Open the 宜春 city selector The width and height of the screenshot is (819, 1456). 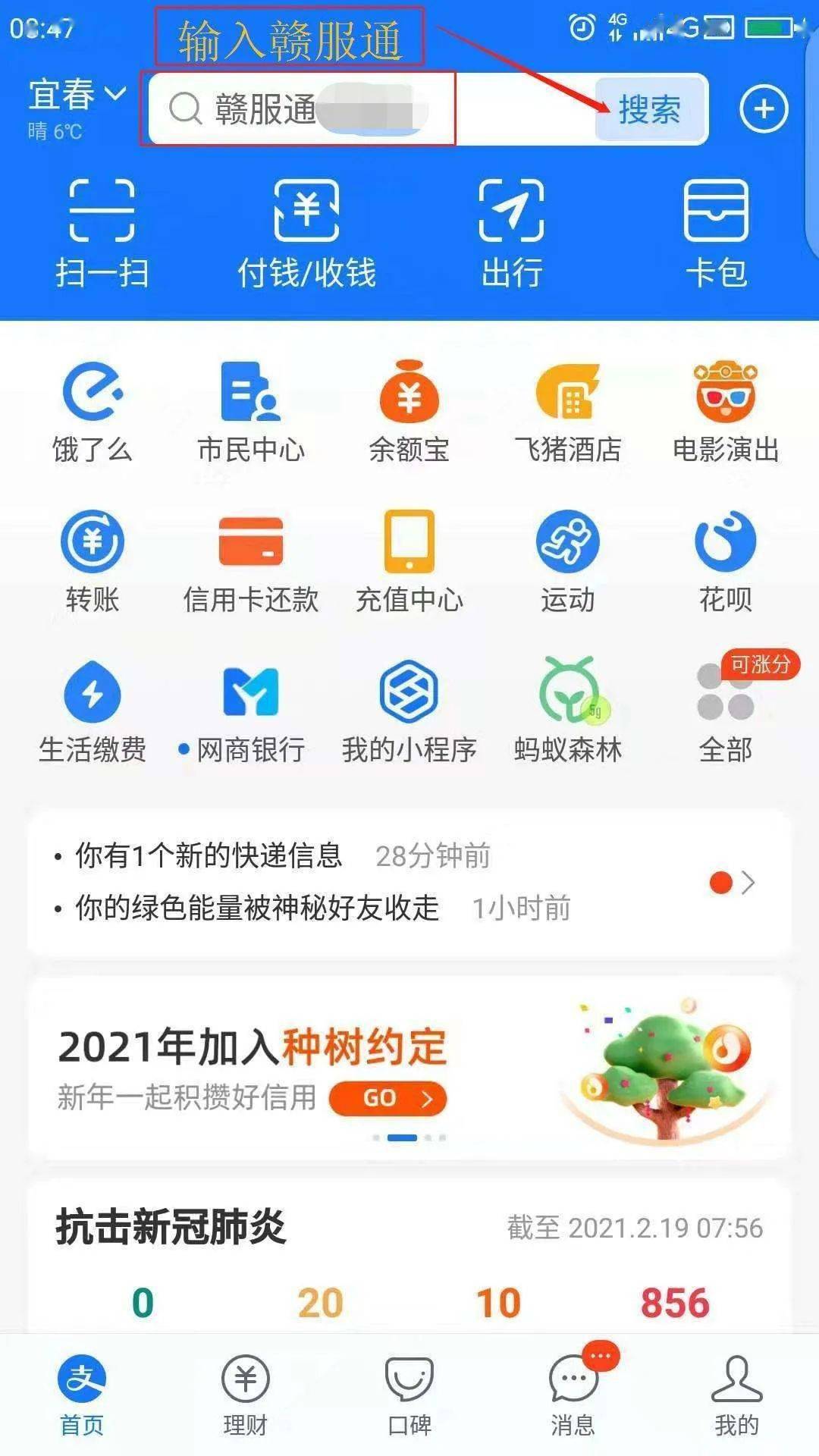coord(76,96)
